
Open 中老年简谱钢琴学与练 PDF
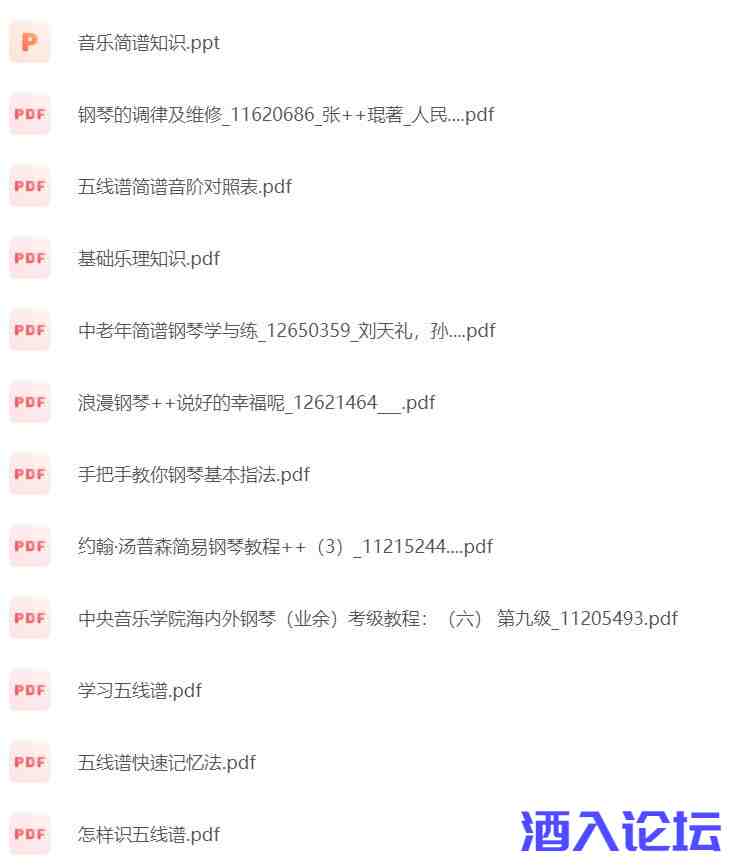pyautogui.click(x=286, y=331)
